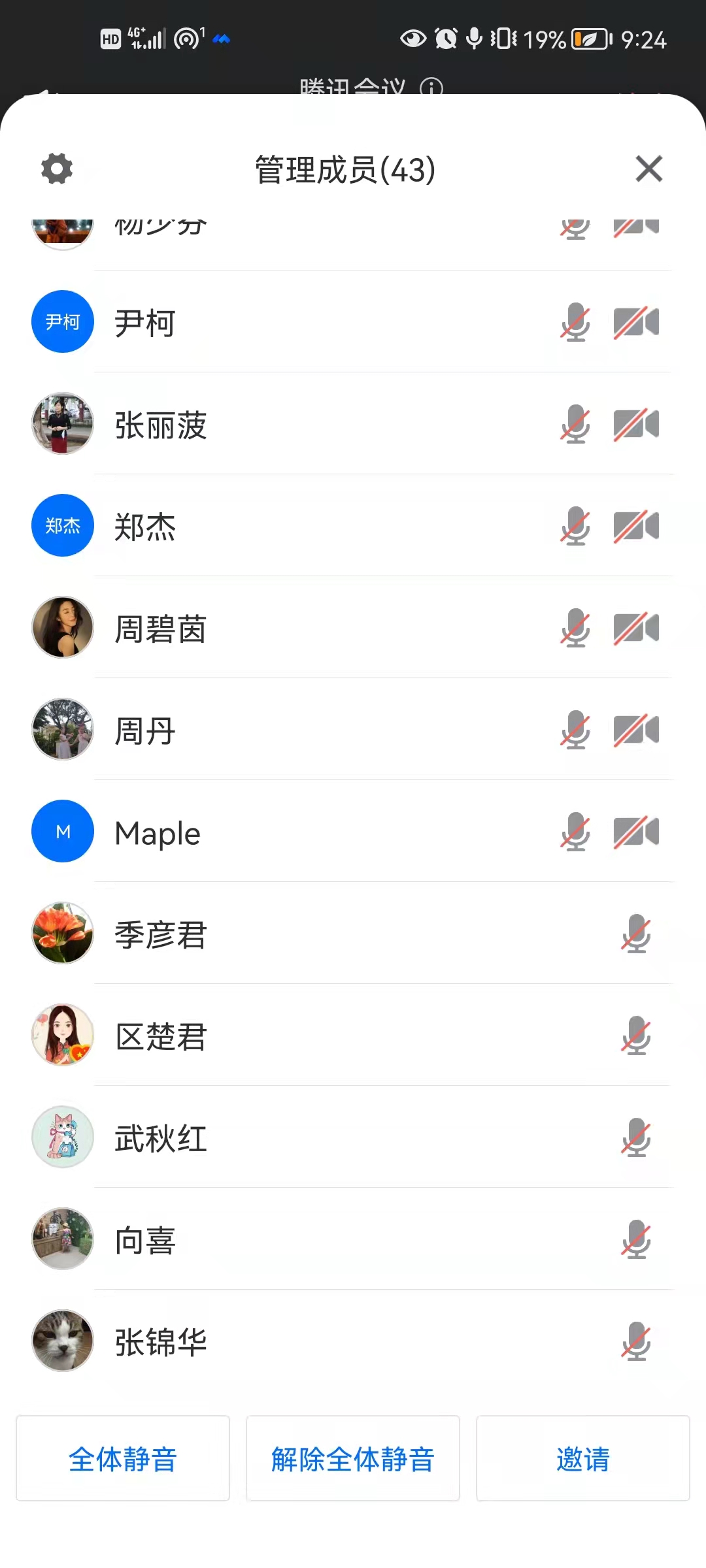Unmute the microphone for 季彦君

(x=636, y=934)
